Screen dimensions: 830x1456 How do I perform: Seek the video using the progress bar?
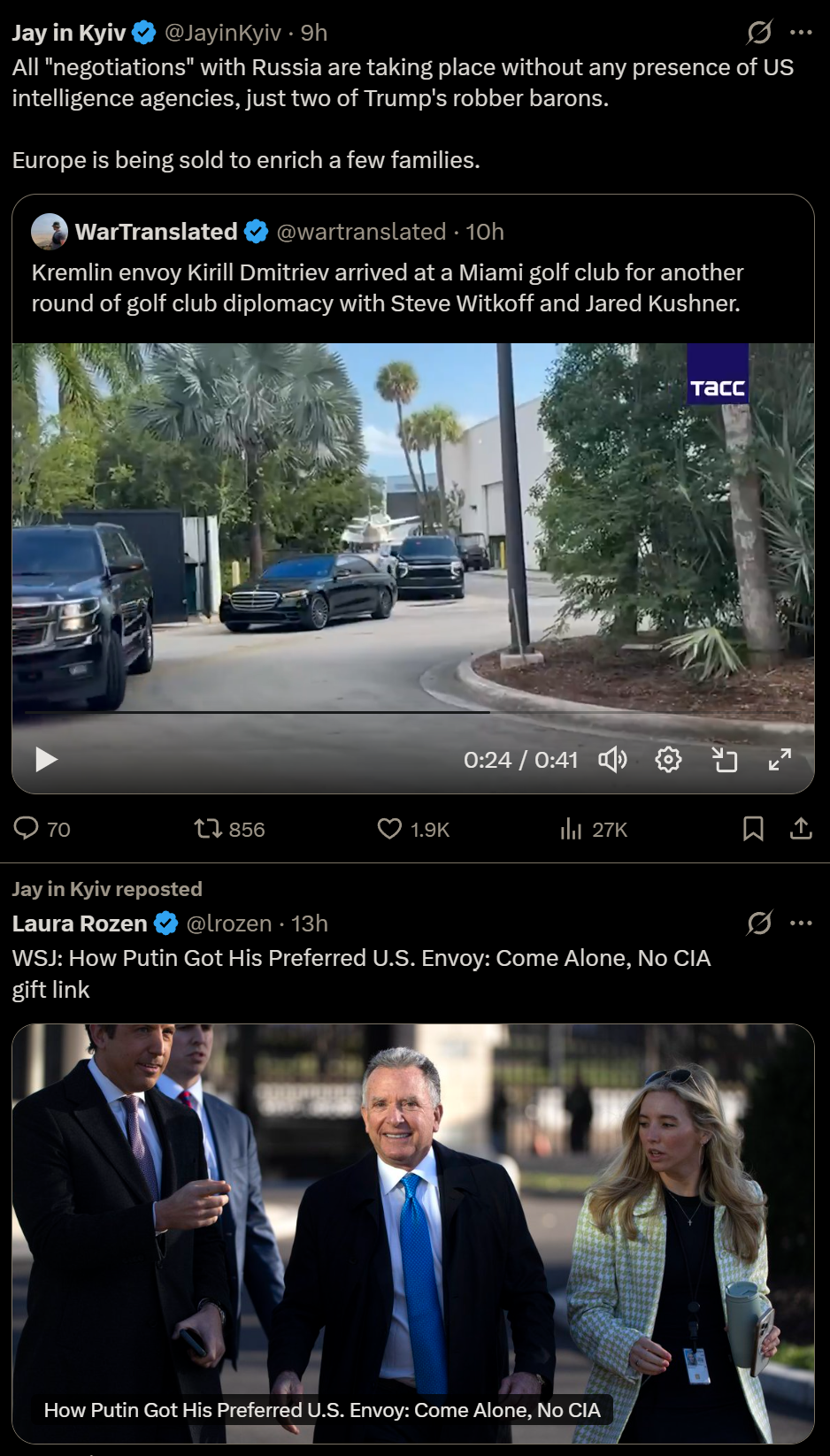tap(354, 711)
